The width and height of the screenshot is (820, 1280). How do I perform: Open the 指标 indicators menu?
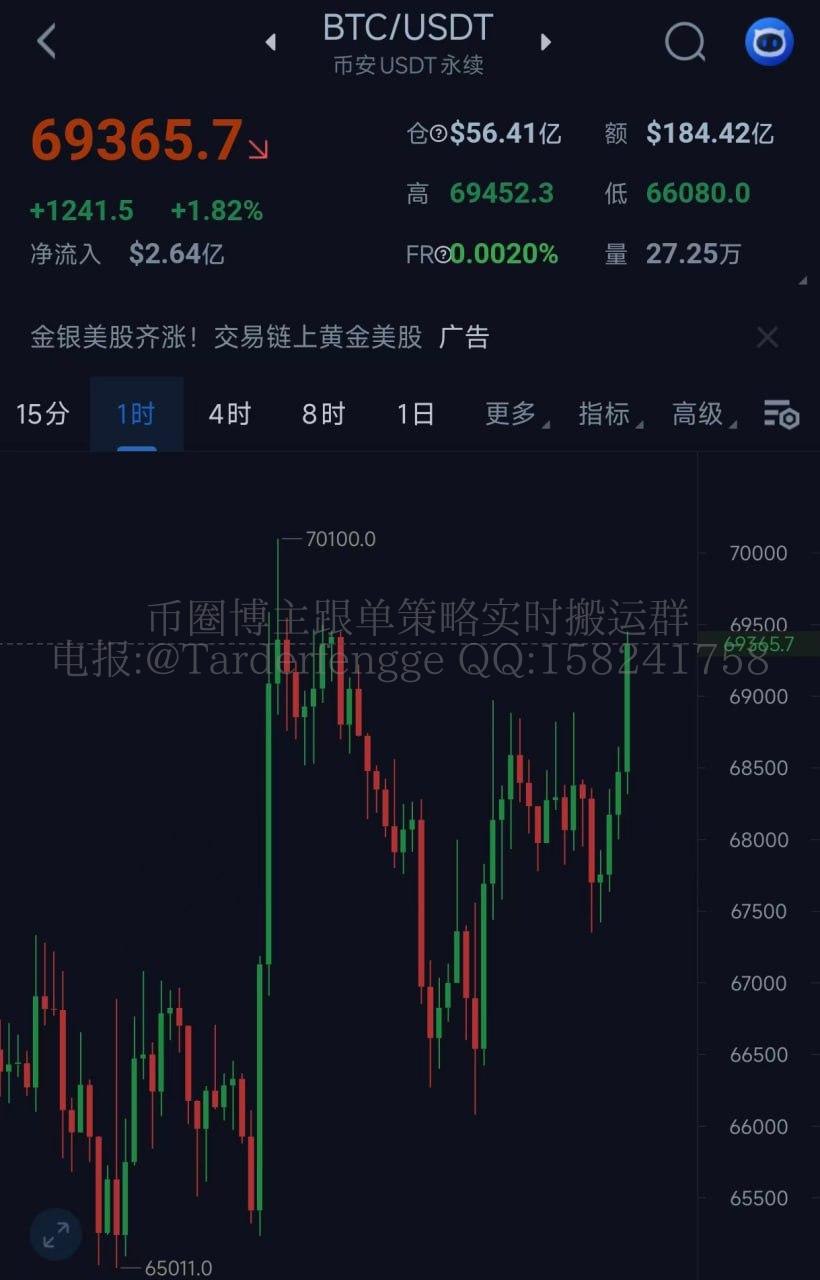[x=607, y=413]
